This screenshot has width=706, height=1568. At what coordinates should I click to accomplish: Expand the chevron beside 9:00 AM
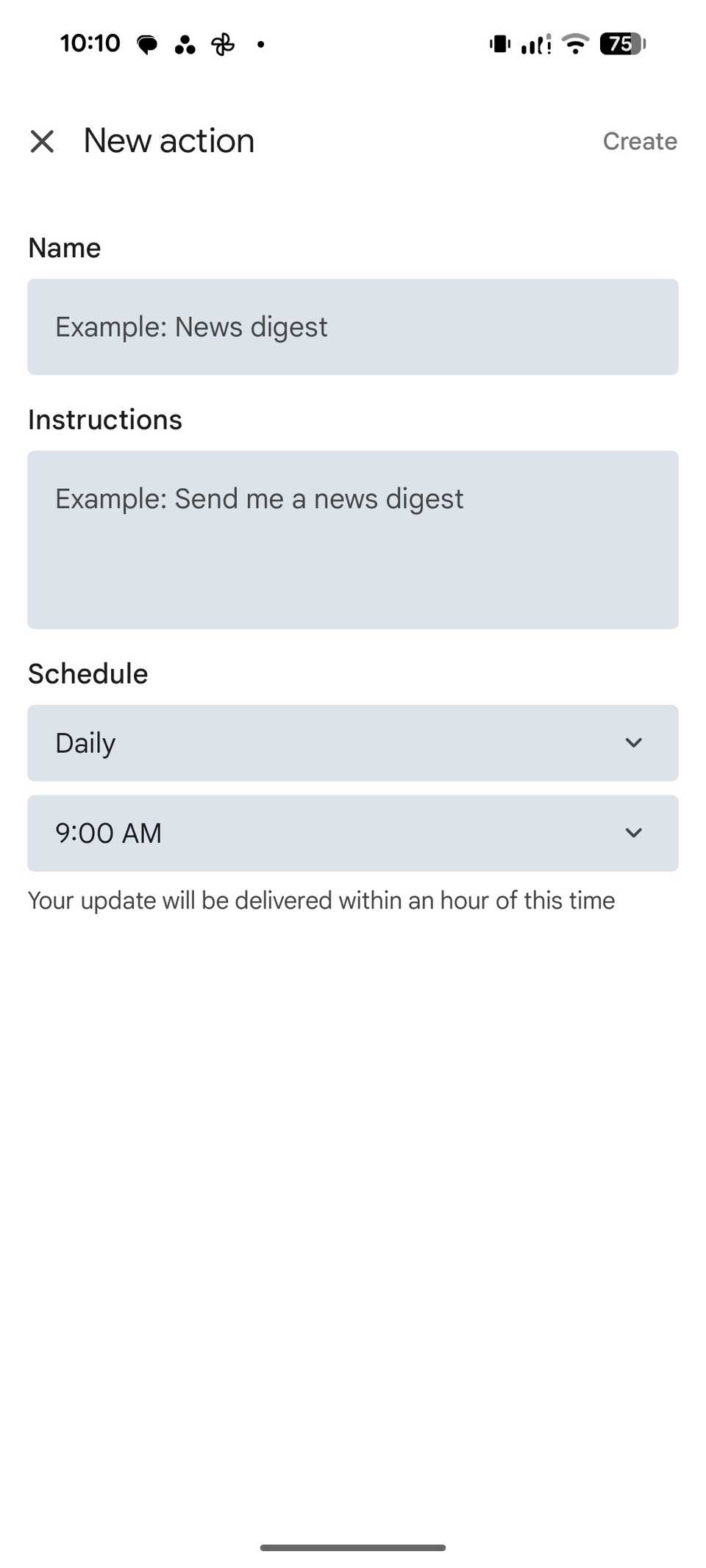click(633, 832)
